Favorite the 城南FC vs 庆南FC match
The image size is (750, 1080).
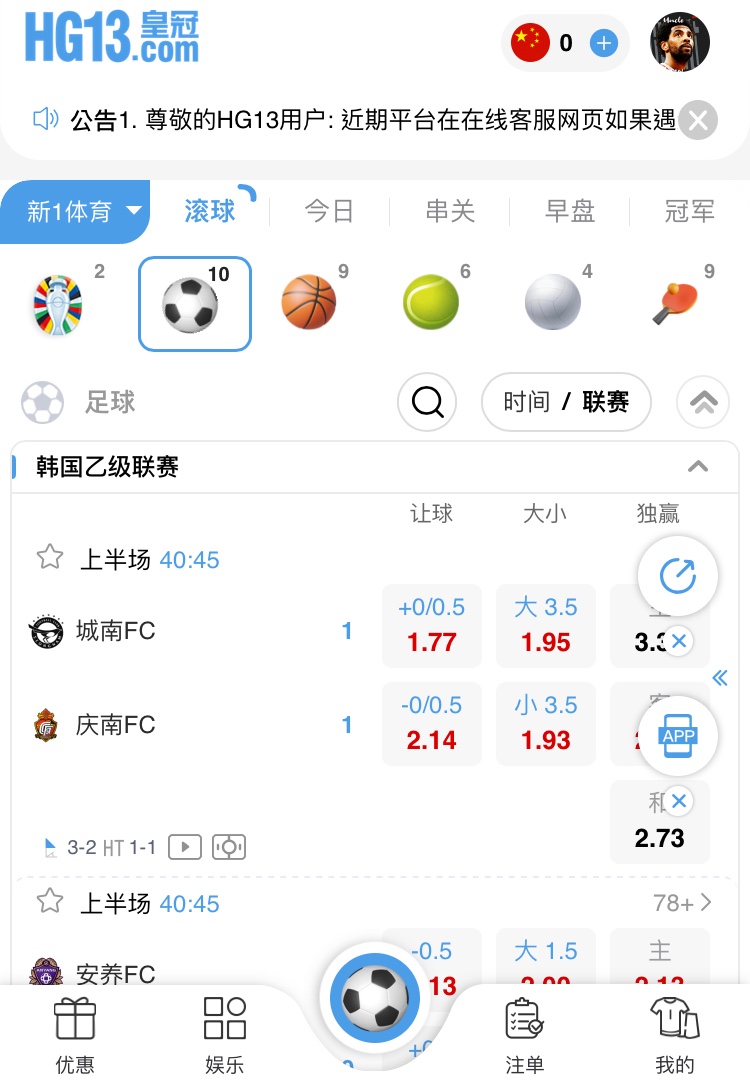coord(50,557)
